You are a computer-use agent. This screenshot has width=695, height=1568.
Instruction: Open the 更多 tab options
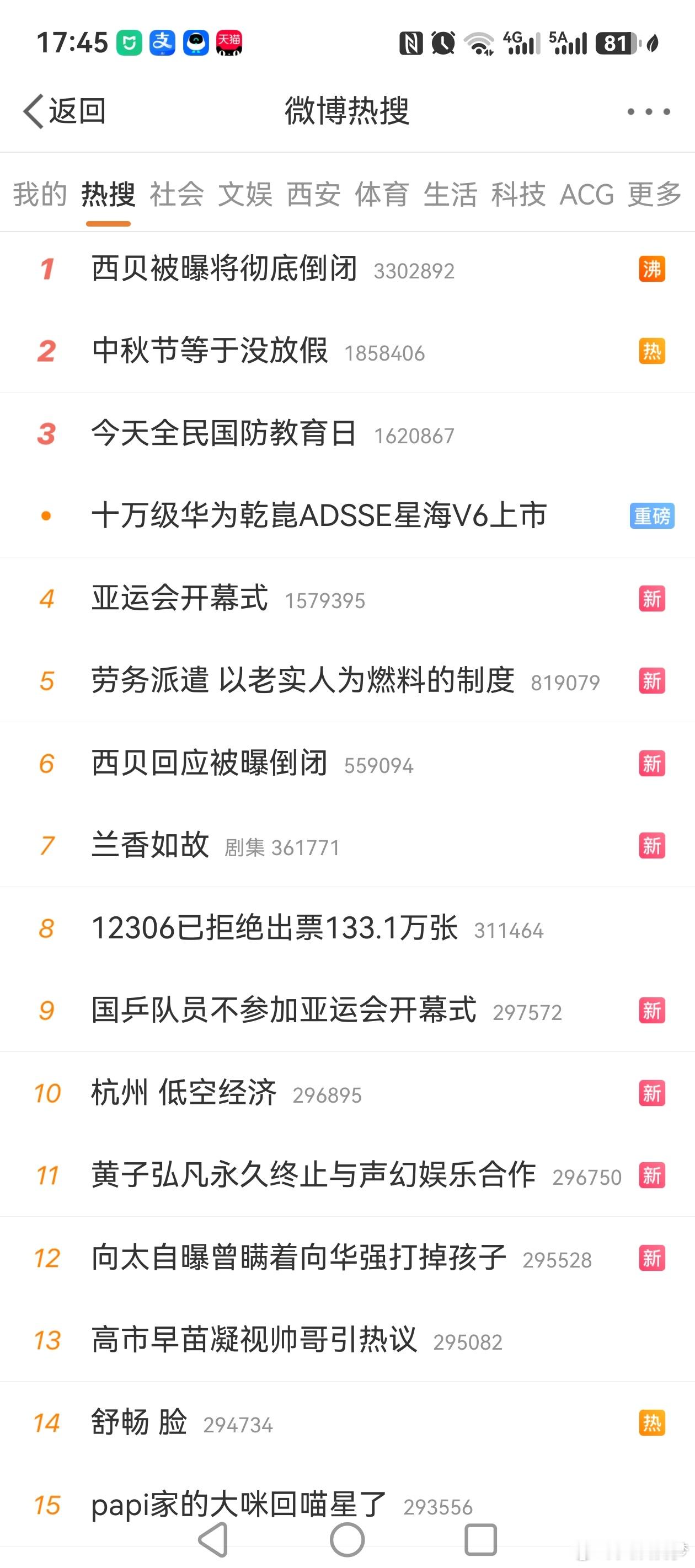coord(655,195)
